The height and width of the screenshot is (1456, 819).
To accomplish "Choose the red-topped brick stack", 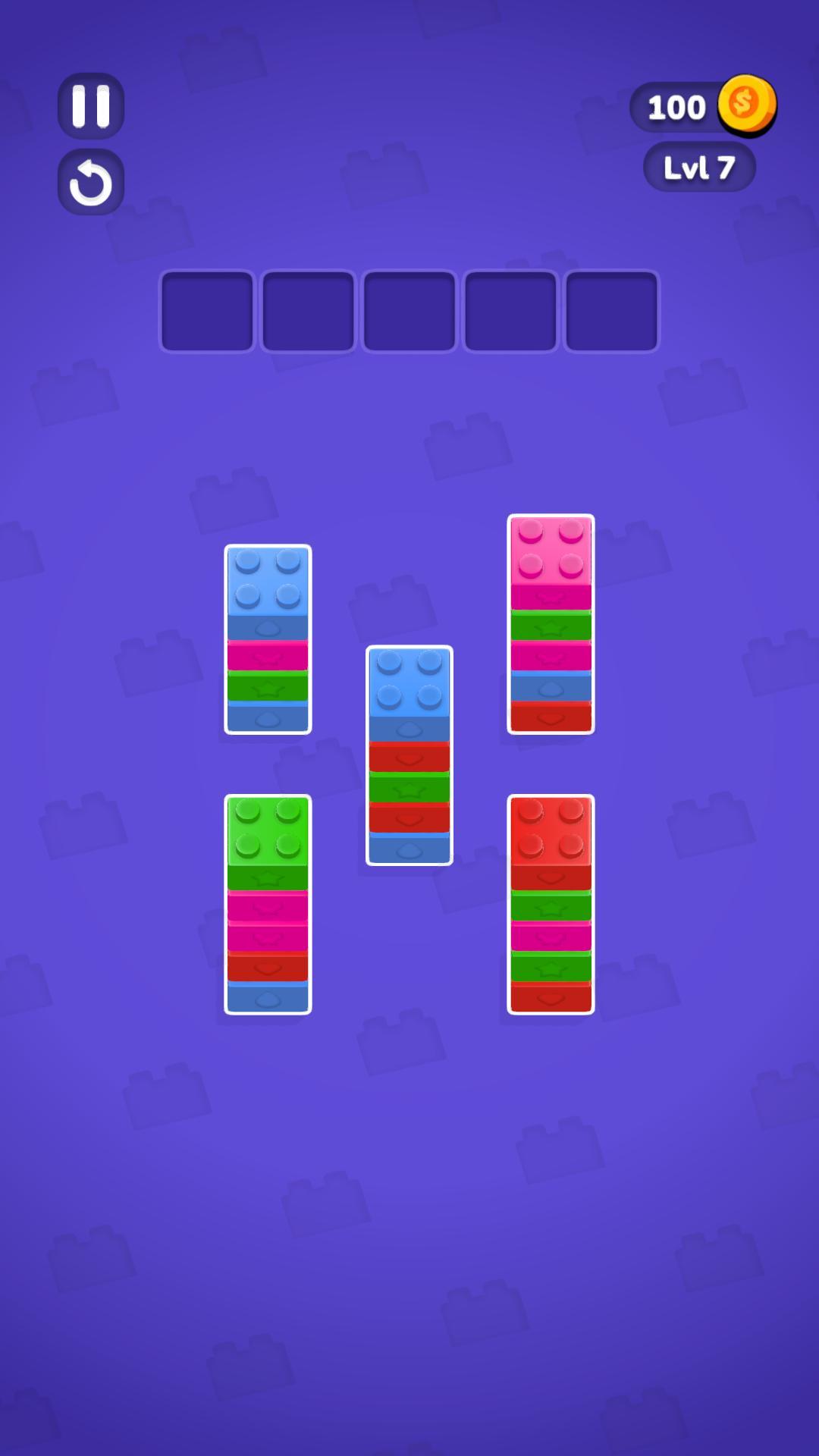I will tap(551, 904).
